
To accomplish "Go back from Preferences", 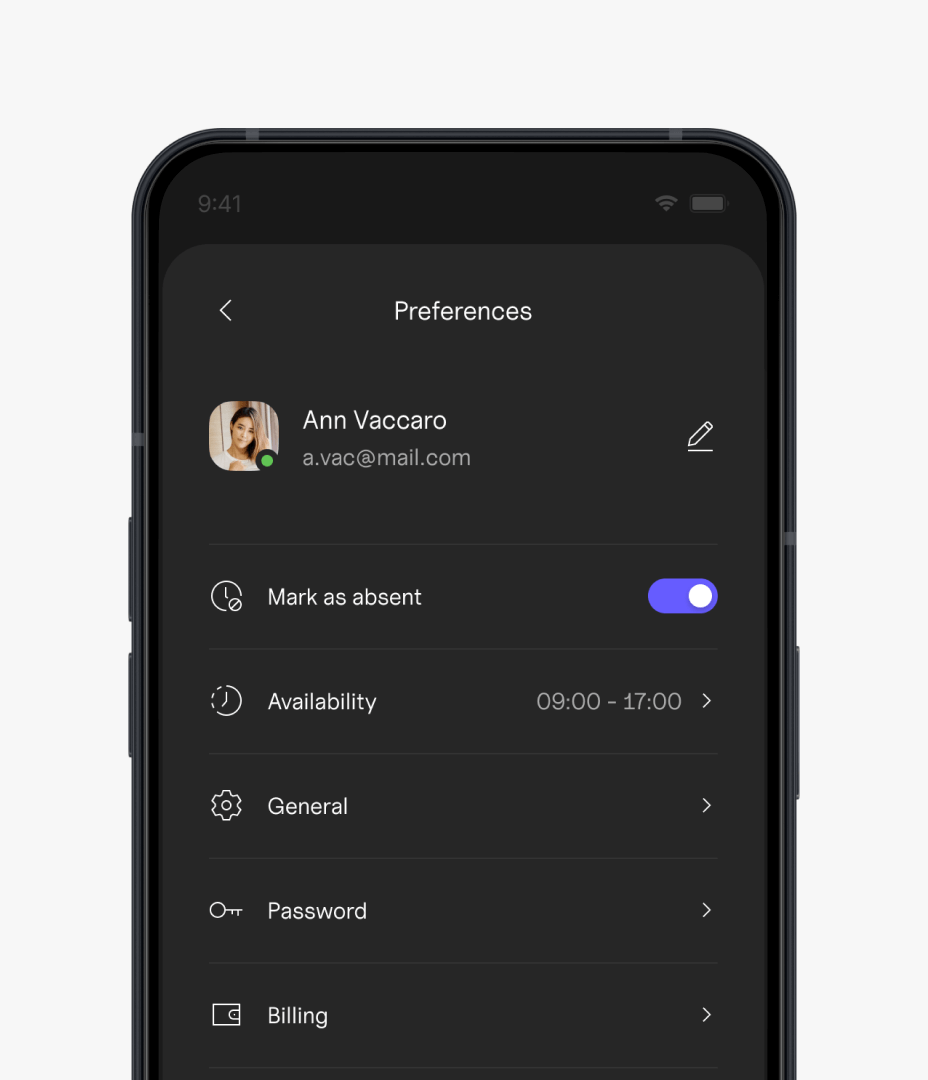I will click(226, 311).
